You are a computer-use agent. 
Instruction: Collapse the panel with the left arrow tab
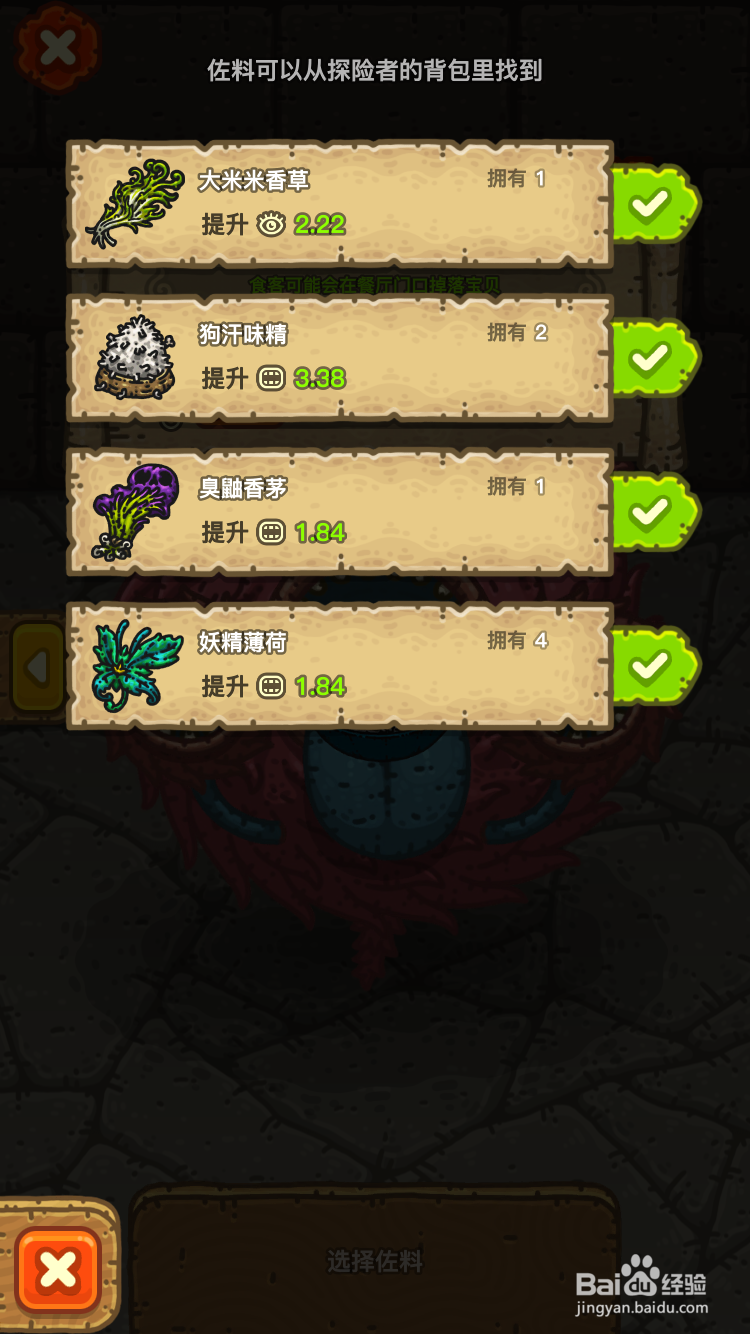point(36,668)
